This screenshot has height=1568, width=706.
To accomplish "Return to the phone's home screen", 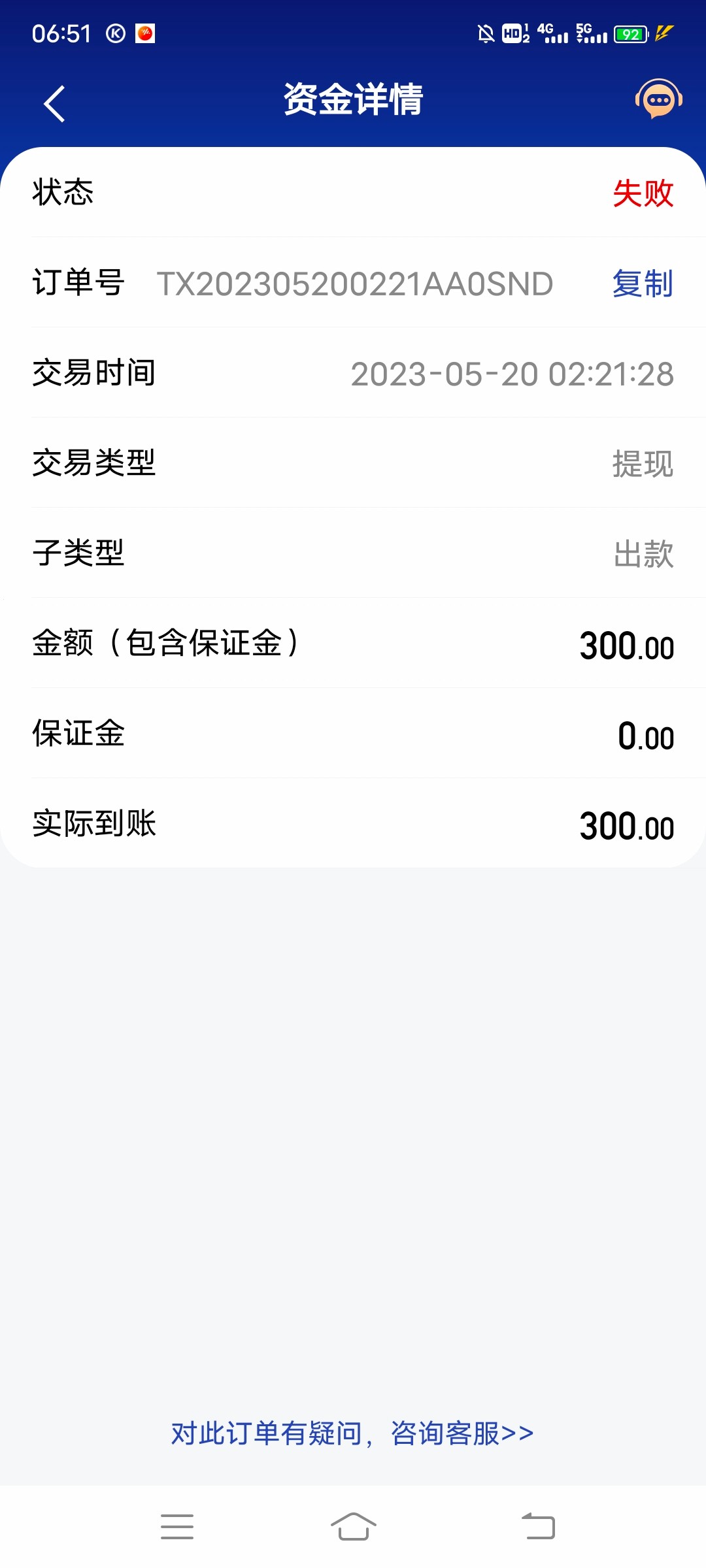I will (353, 1527).
